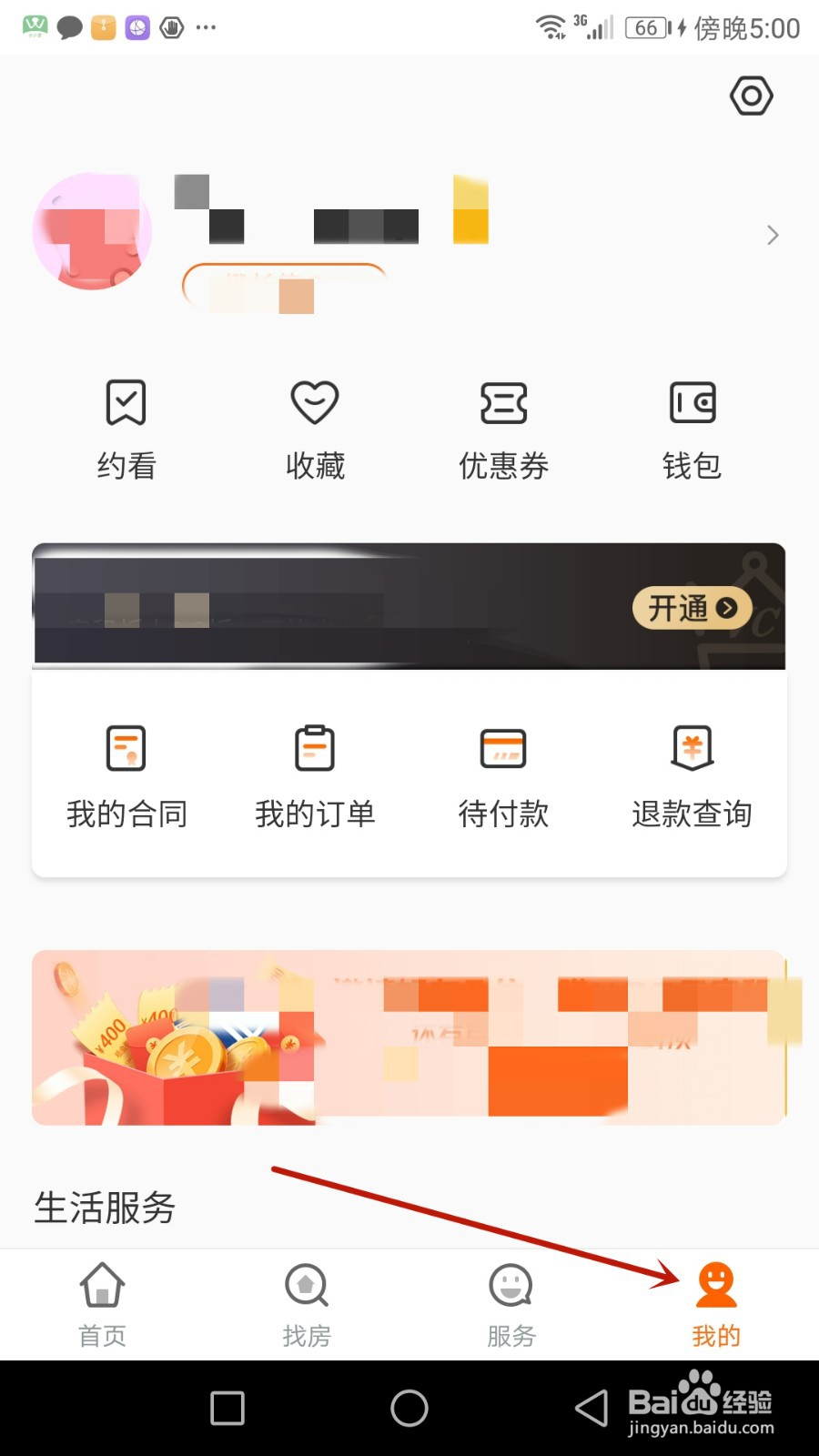Expand profile details via right chevron arrow
819x1456 pixels.
[773, 235]
